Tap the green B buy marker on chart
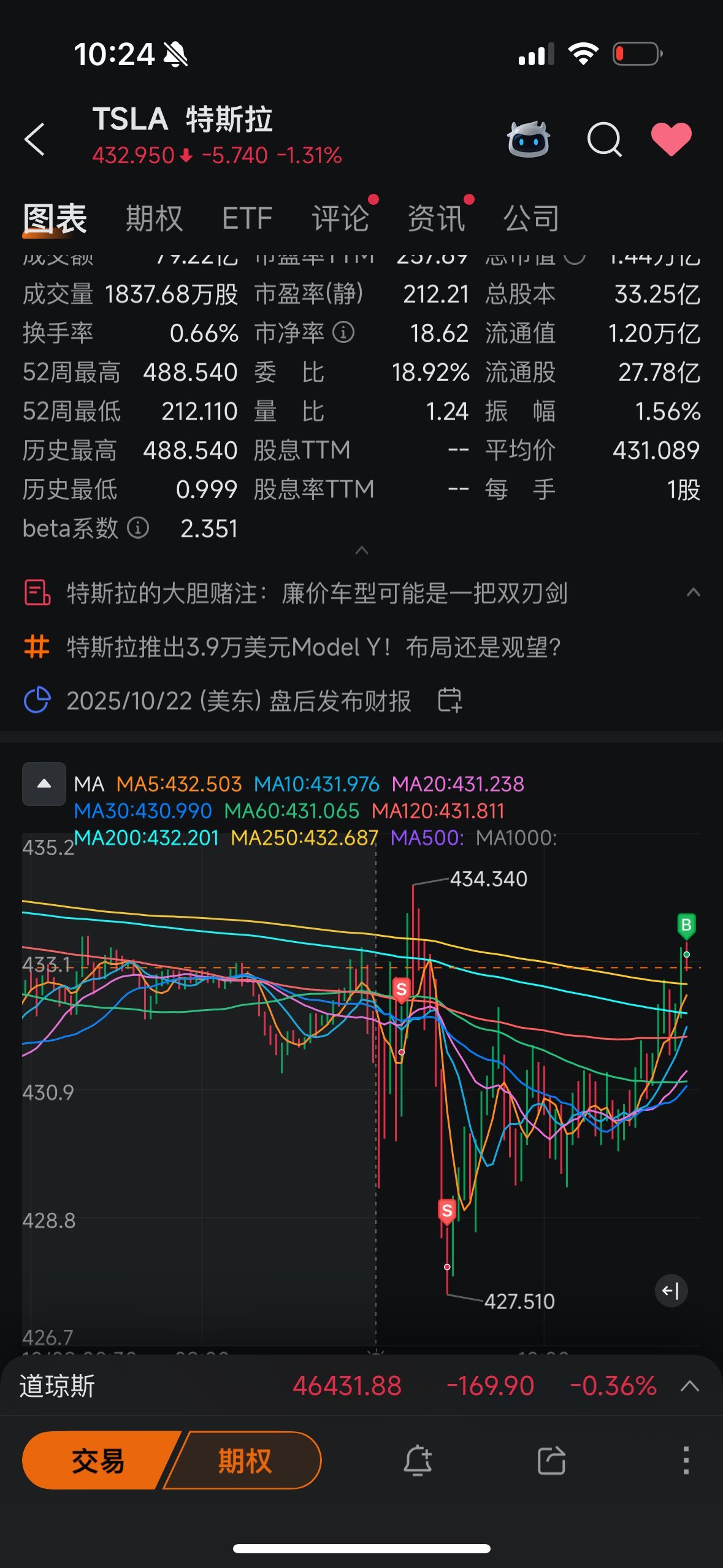Viewport: 723px width, 1568px height. 686,925
